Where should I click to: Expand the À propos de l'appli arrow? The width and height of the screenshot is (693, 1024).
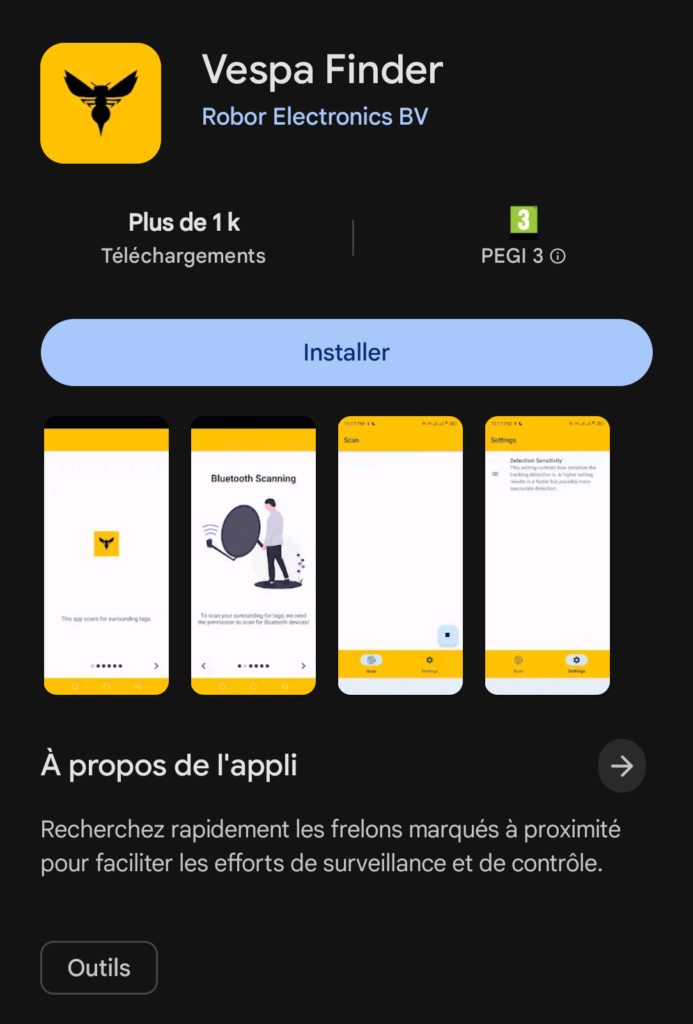tap(621, 766)
